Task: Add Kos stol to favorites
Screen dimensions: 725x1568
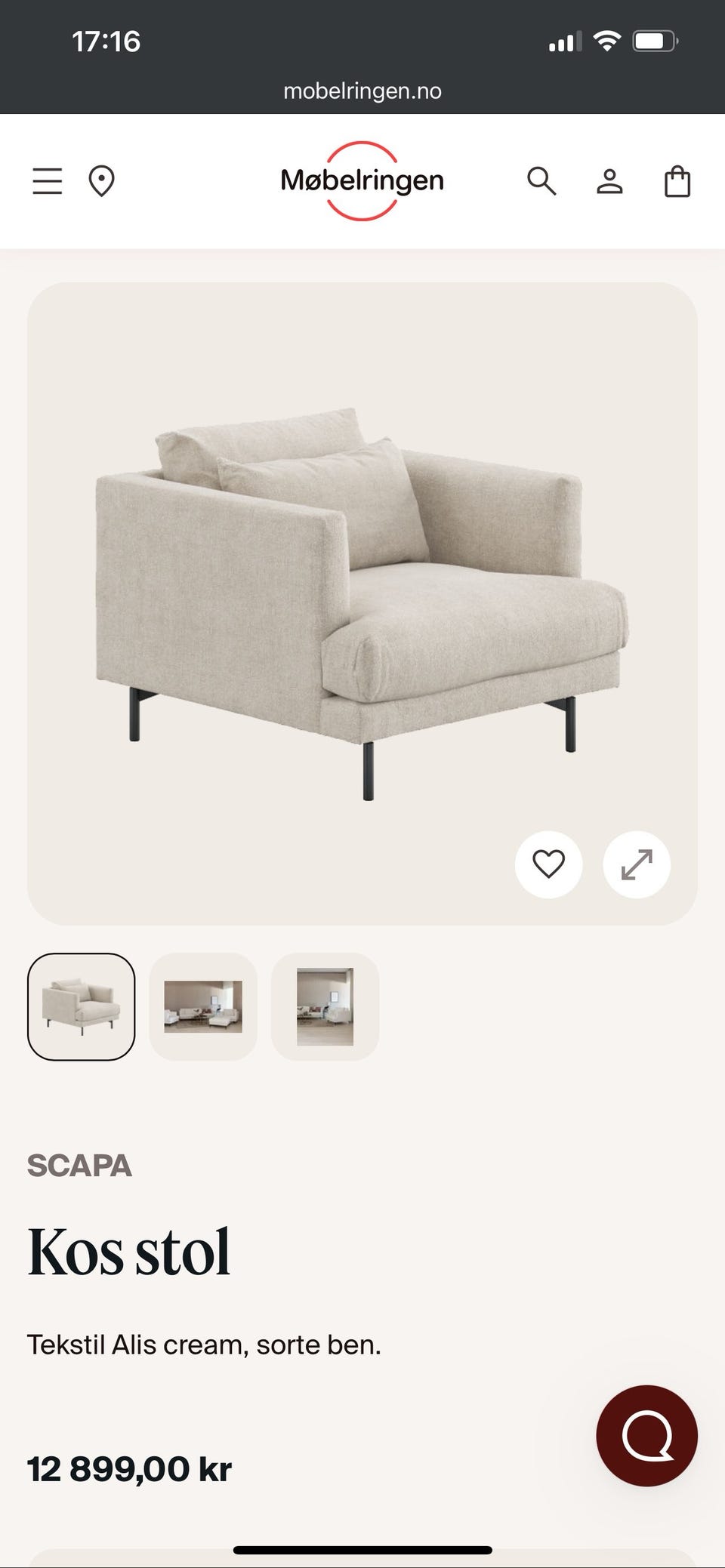Action: [548, 864]
